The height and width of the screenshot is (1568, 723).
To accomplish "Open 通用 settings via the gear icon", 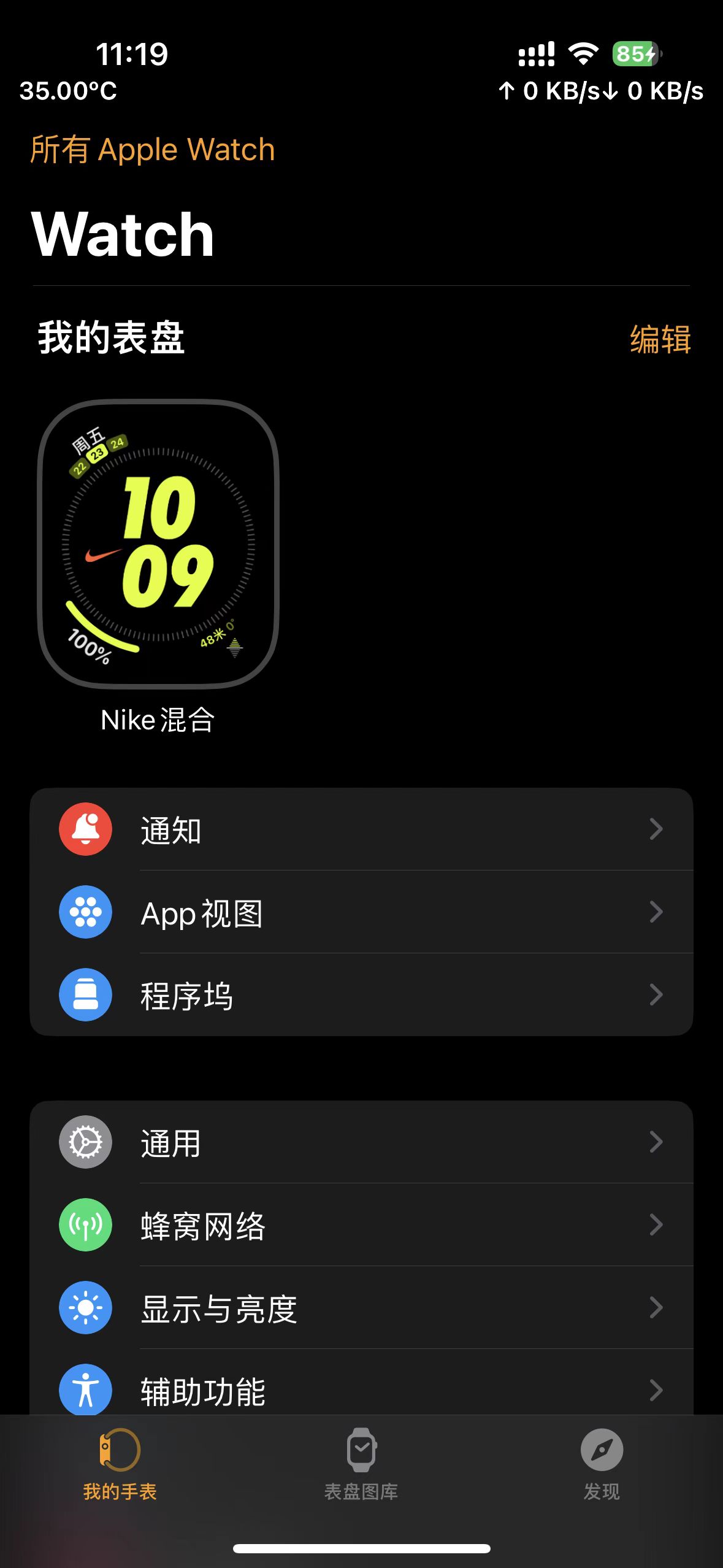I will (85, 1142).
